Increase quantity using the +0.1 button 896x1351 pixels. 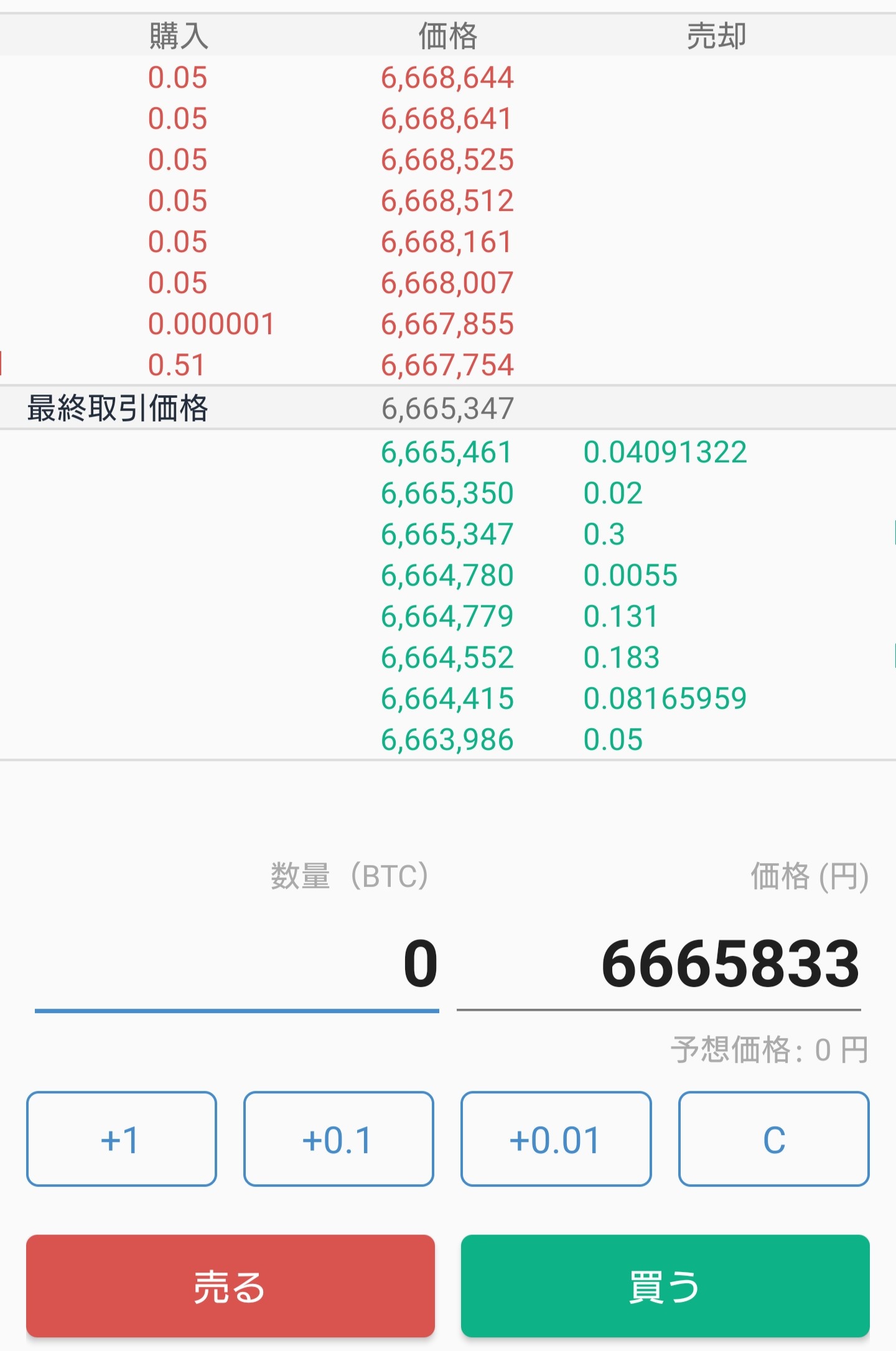point(338,1139)
